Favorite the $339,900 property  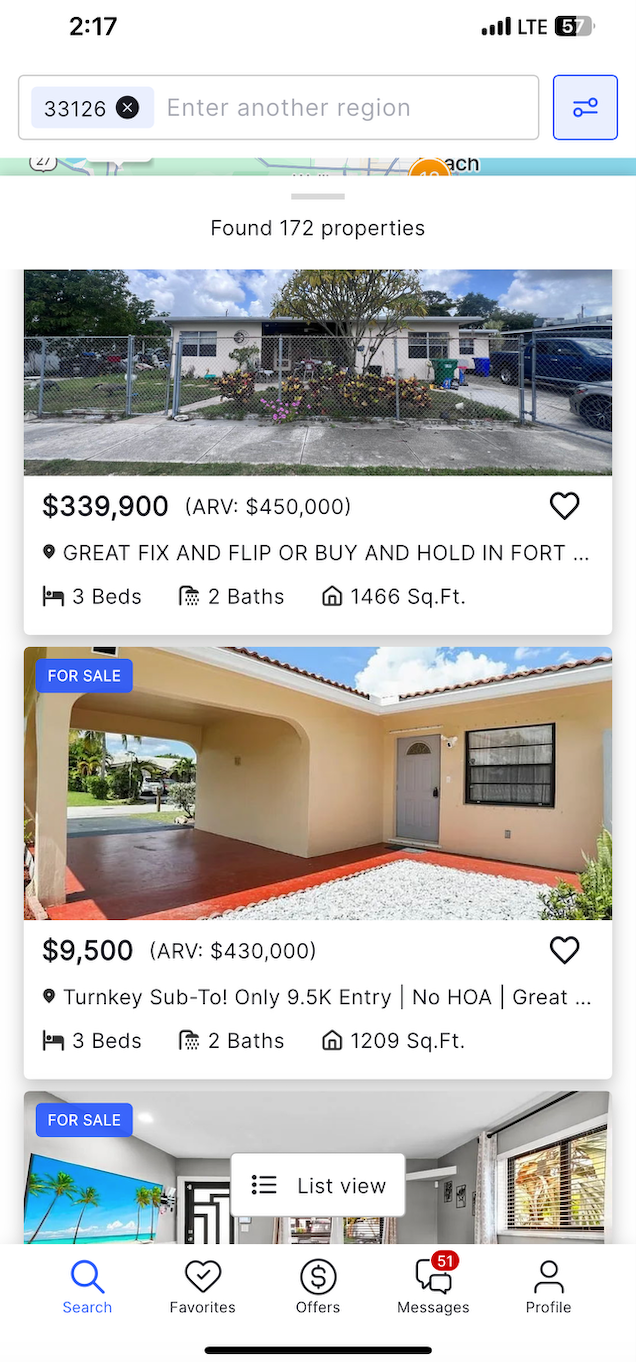pos(564,507)
